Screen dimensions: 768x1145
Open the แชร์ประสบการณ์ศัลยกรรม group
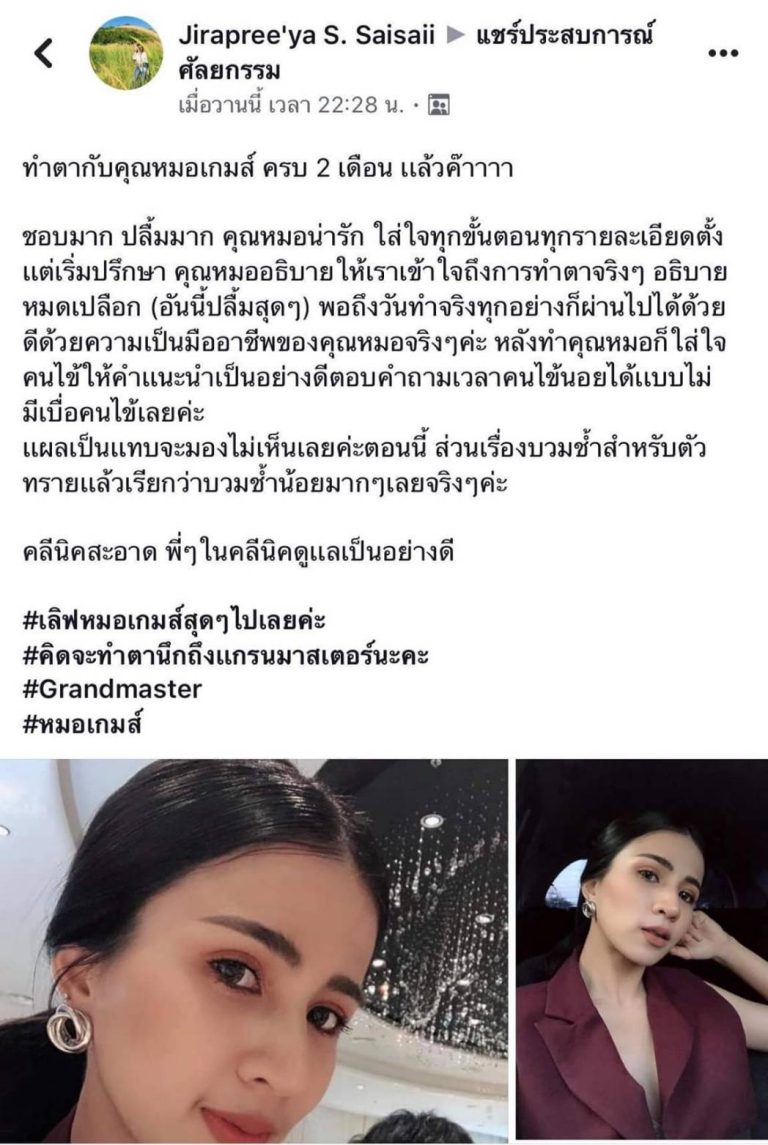[x=568, y=37]
